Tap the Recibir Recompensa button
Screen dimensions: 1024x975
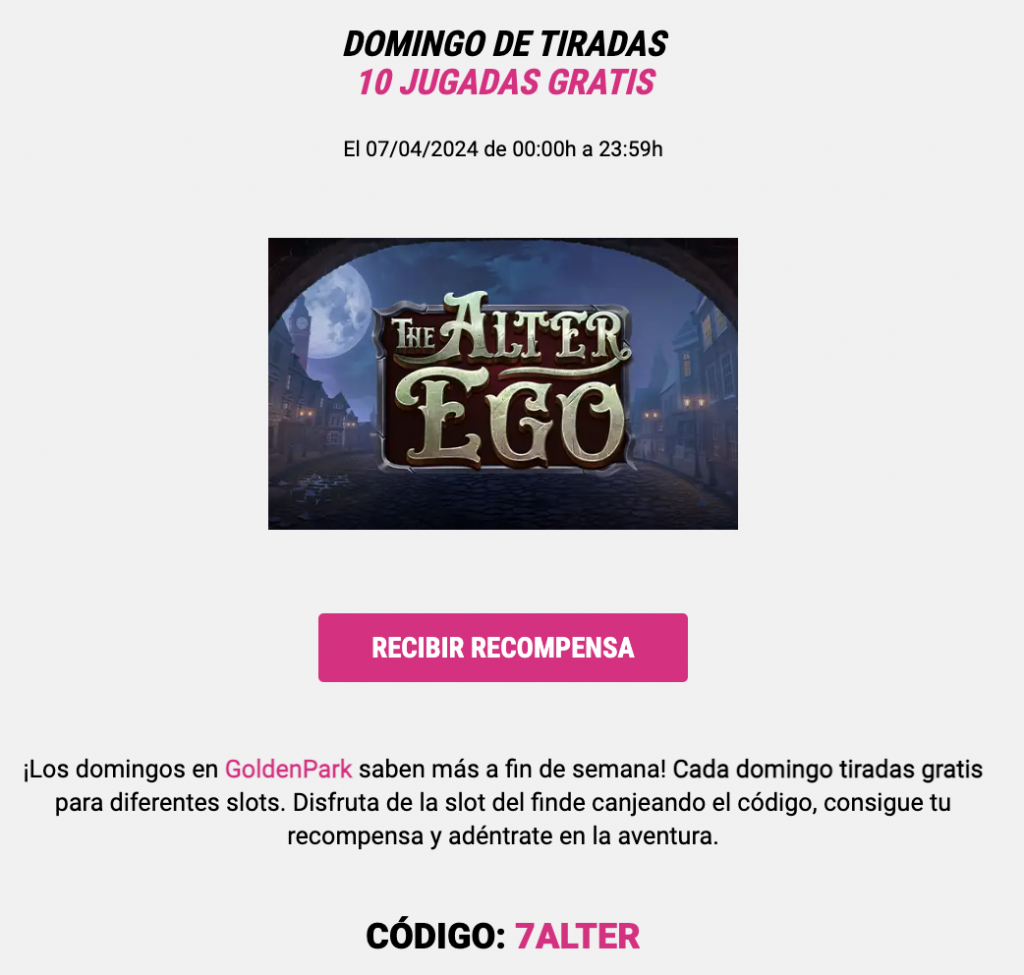pos(503,648)
